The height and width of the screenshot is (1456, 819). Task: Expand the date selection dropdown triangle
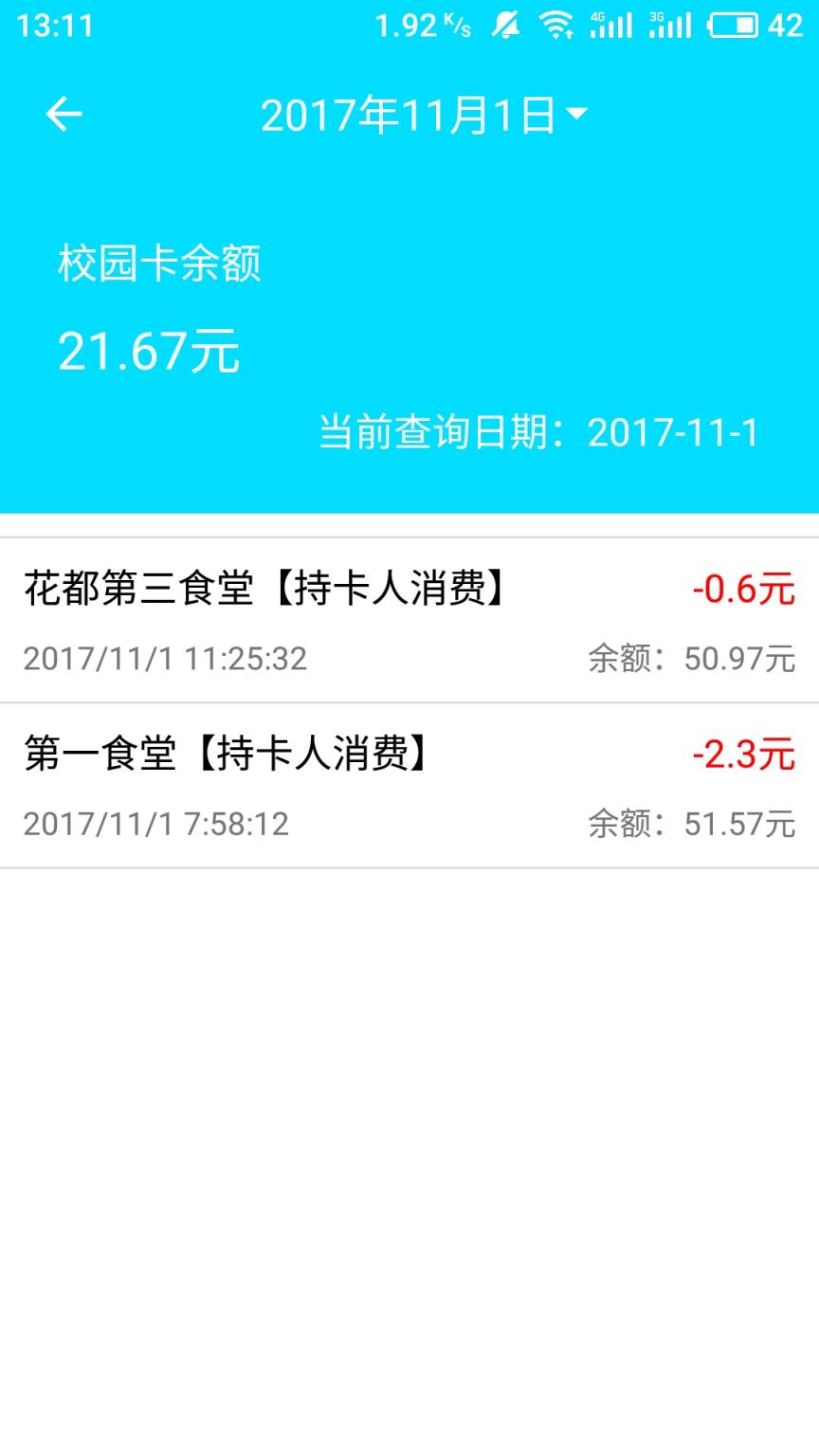(x=579, y=114)
